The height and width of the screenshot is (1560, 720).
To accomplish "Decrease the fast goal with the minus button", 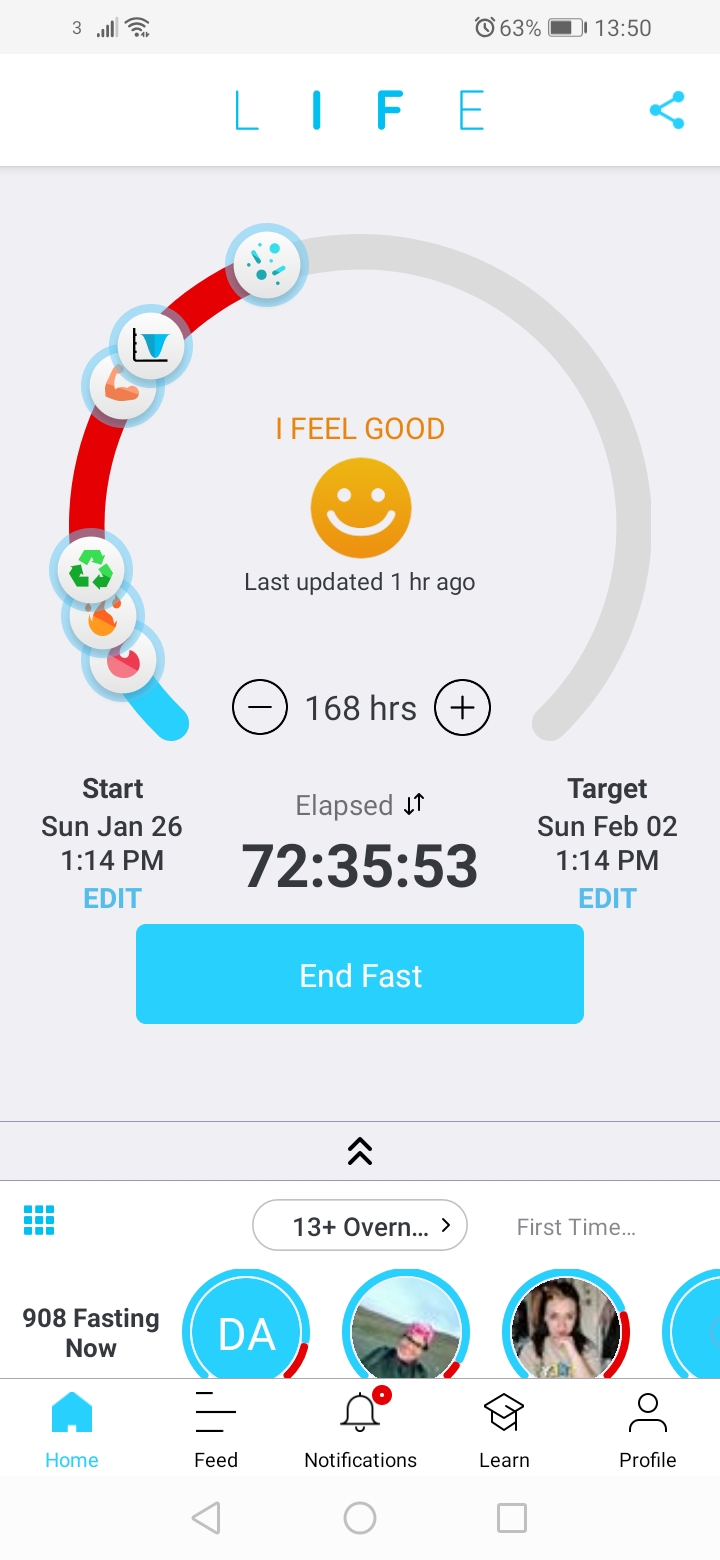I will 260,708.
